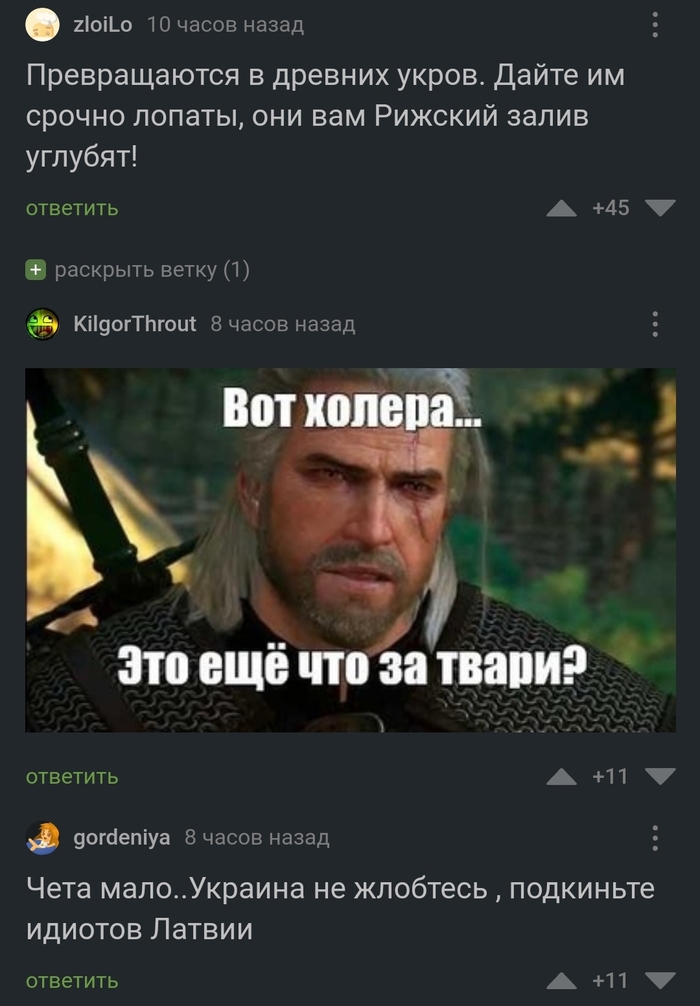700x1006 pixels.
Task: Downvote zloiLo's comment
Action: click(x=660, y=208)
